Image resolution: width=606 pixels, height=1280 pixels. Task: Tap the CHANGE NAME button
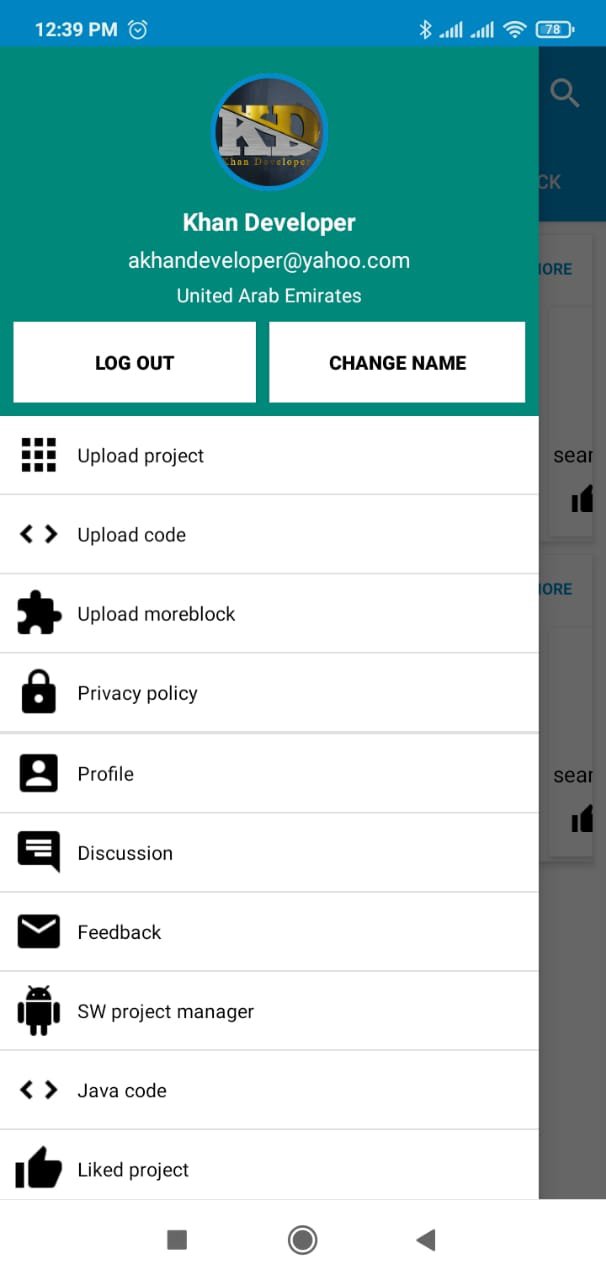[x=397, y=362]
